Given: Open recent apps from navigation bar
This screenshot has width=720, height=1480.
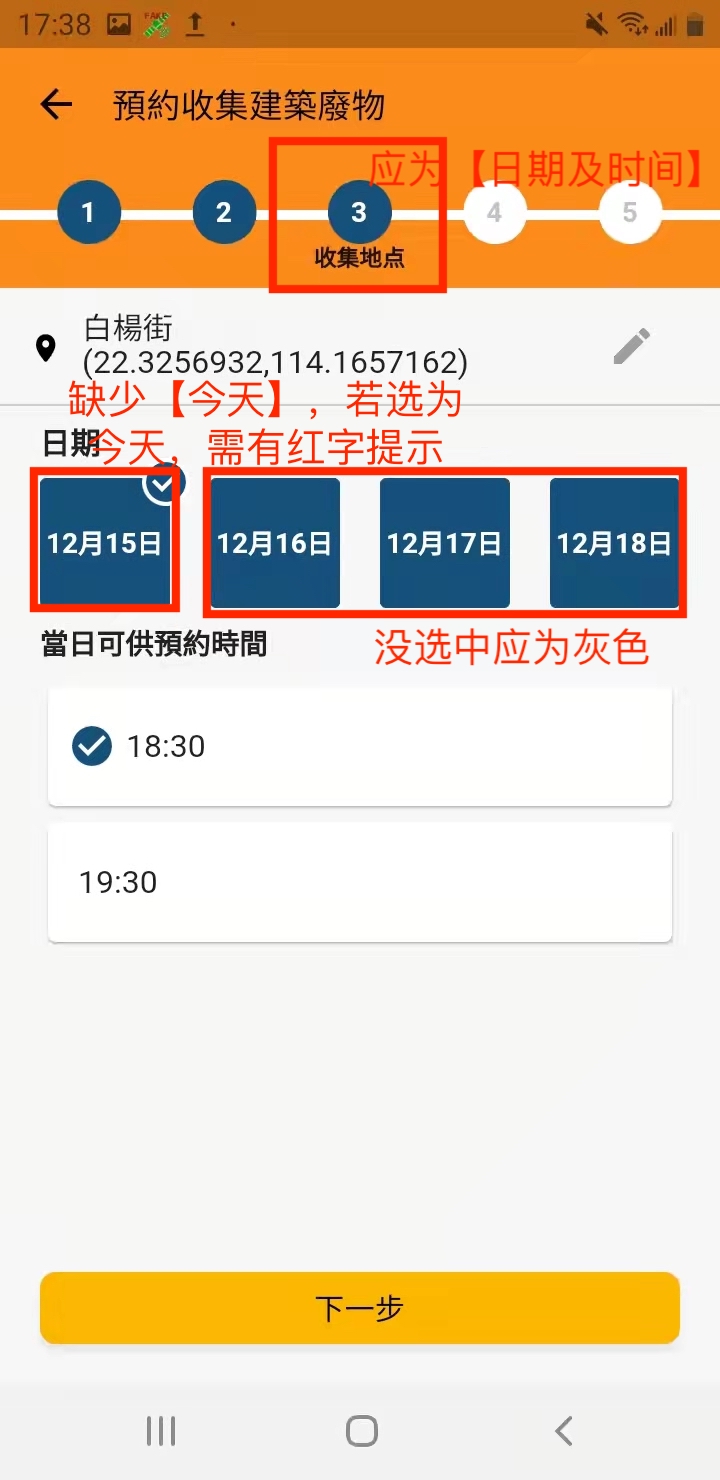Looking at the screenshot, I should [161, 1431].
